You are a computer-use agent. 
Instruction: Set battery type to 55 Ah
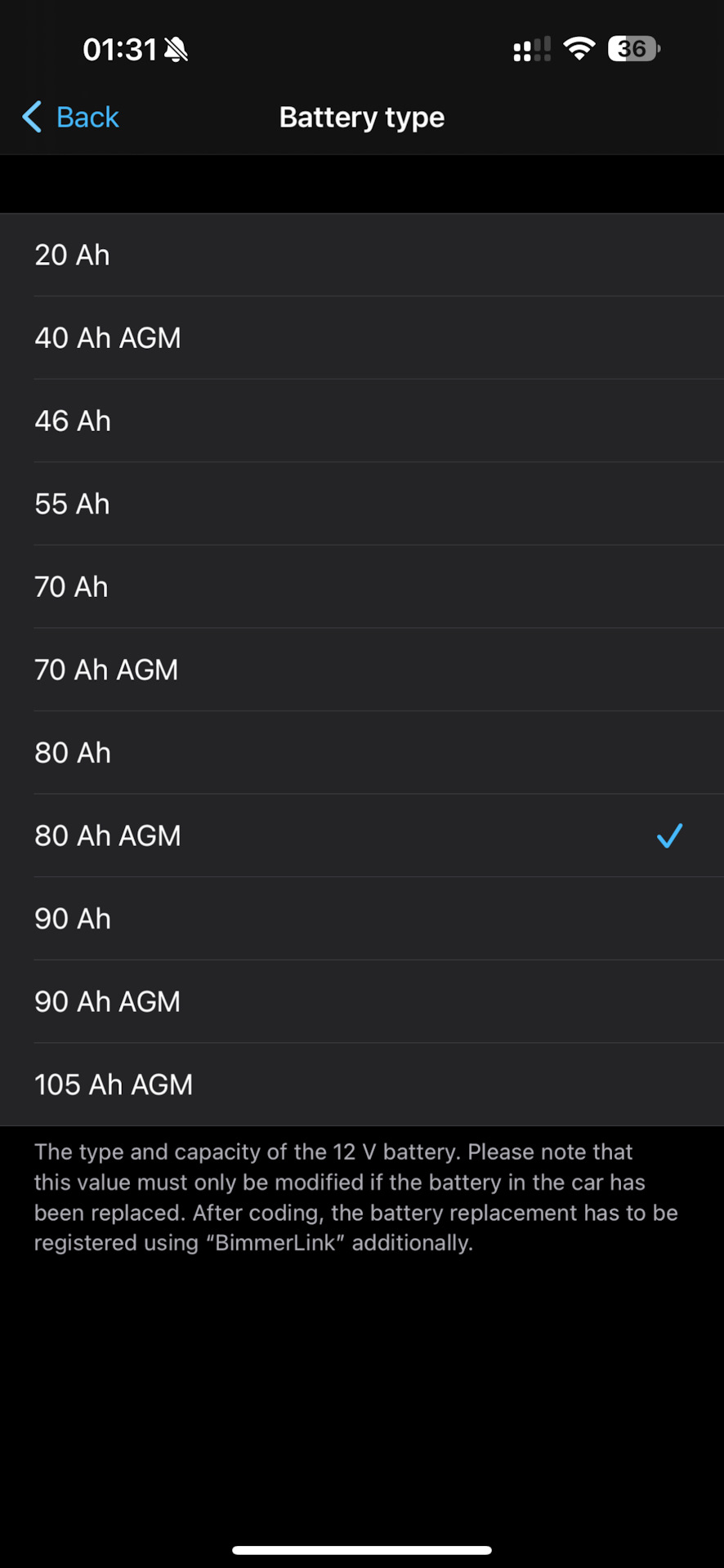tap(362, 504)
